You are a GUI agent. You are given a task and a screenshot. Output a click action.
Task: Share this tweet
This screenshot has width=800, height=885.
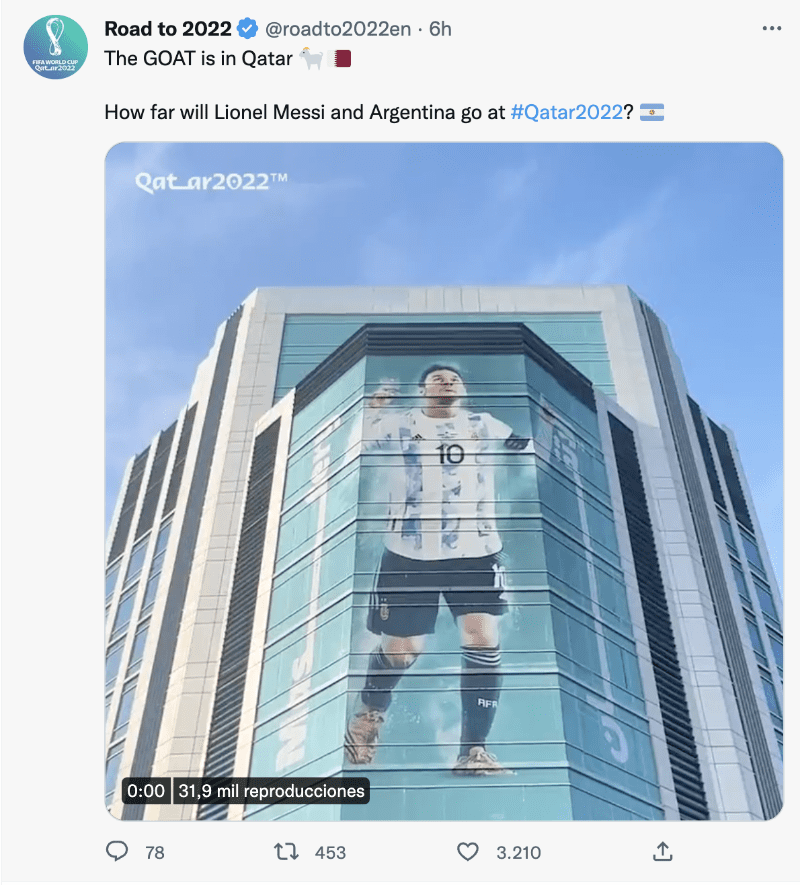click(x=662, y=852)
